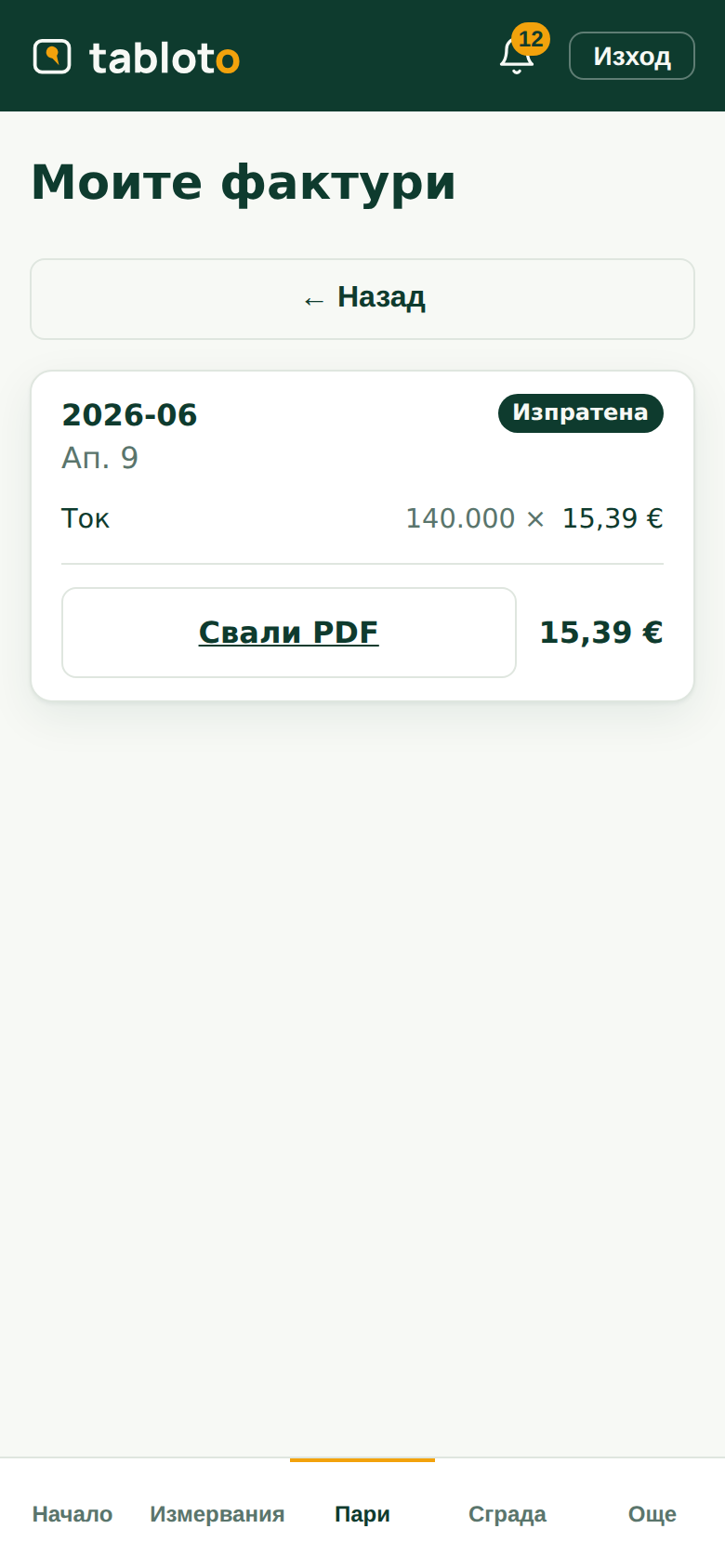Viewport: 725px width, 1568px height.
Task: Open the Още tab
Action: point(652,1513)
